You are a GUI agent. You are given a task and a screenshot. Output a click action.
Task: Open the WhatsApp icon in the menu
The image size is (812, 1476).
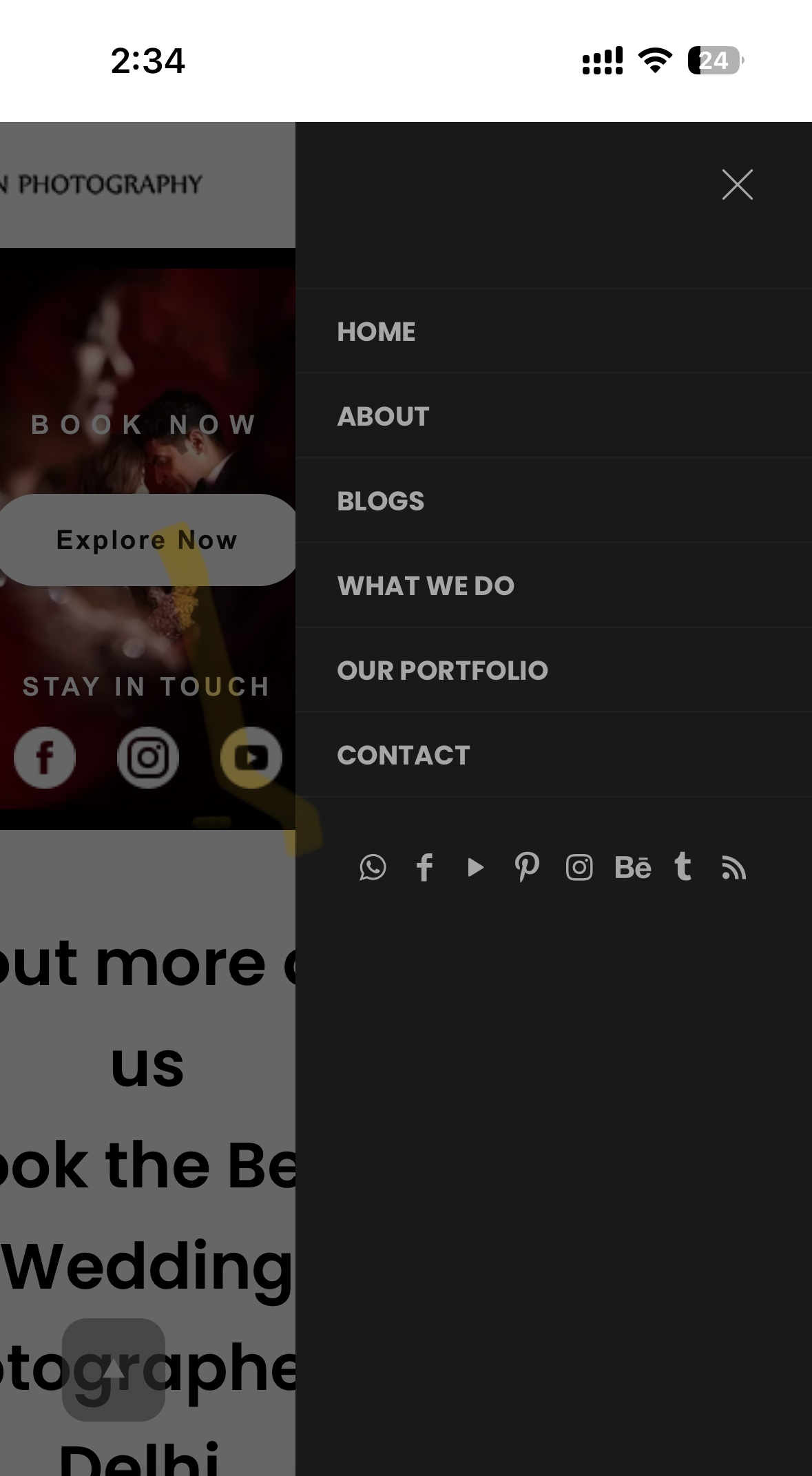point(373,868)
